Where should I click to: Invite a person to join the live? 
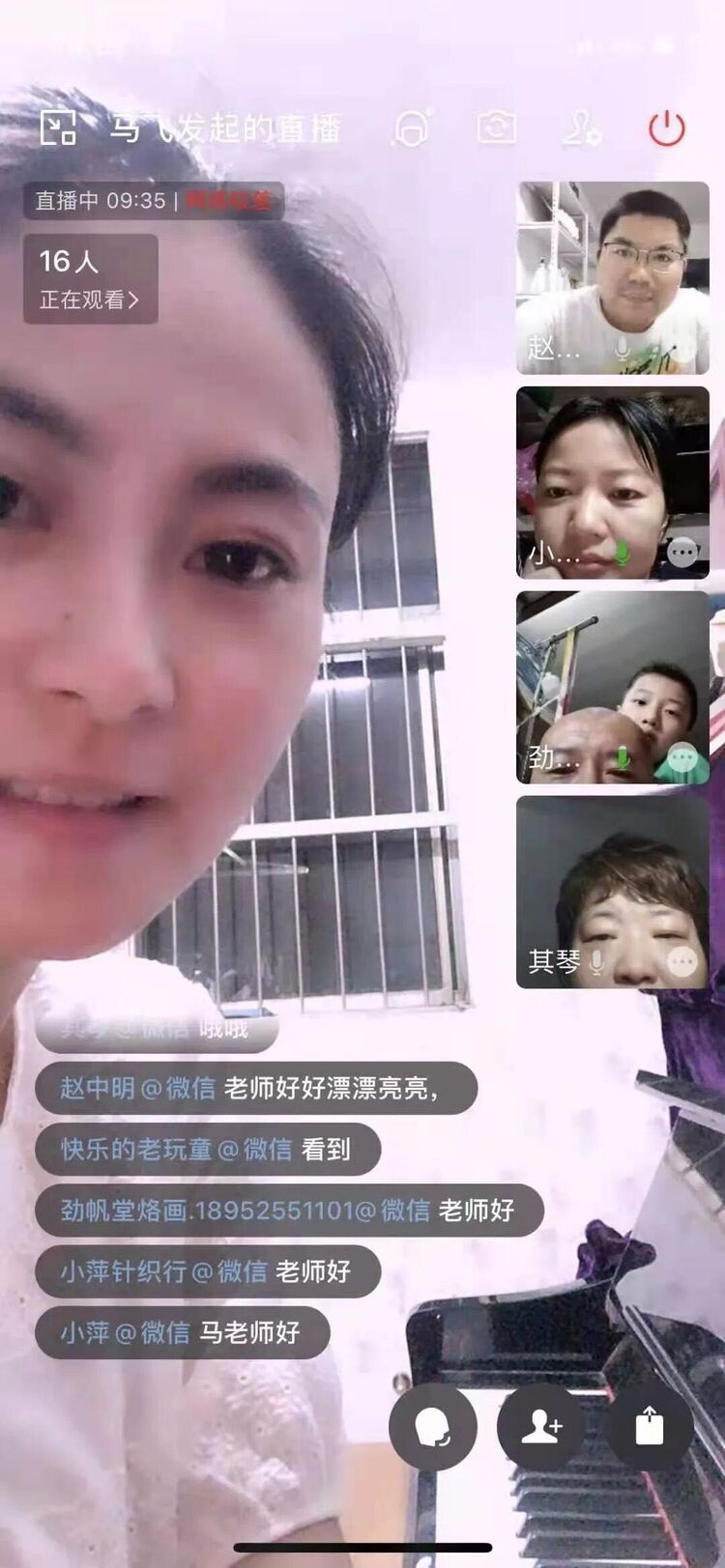tap(541, 1426)
